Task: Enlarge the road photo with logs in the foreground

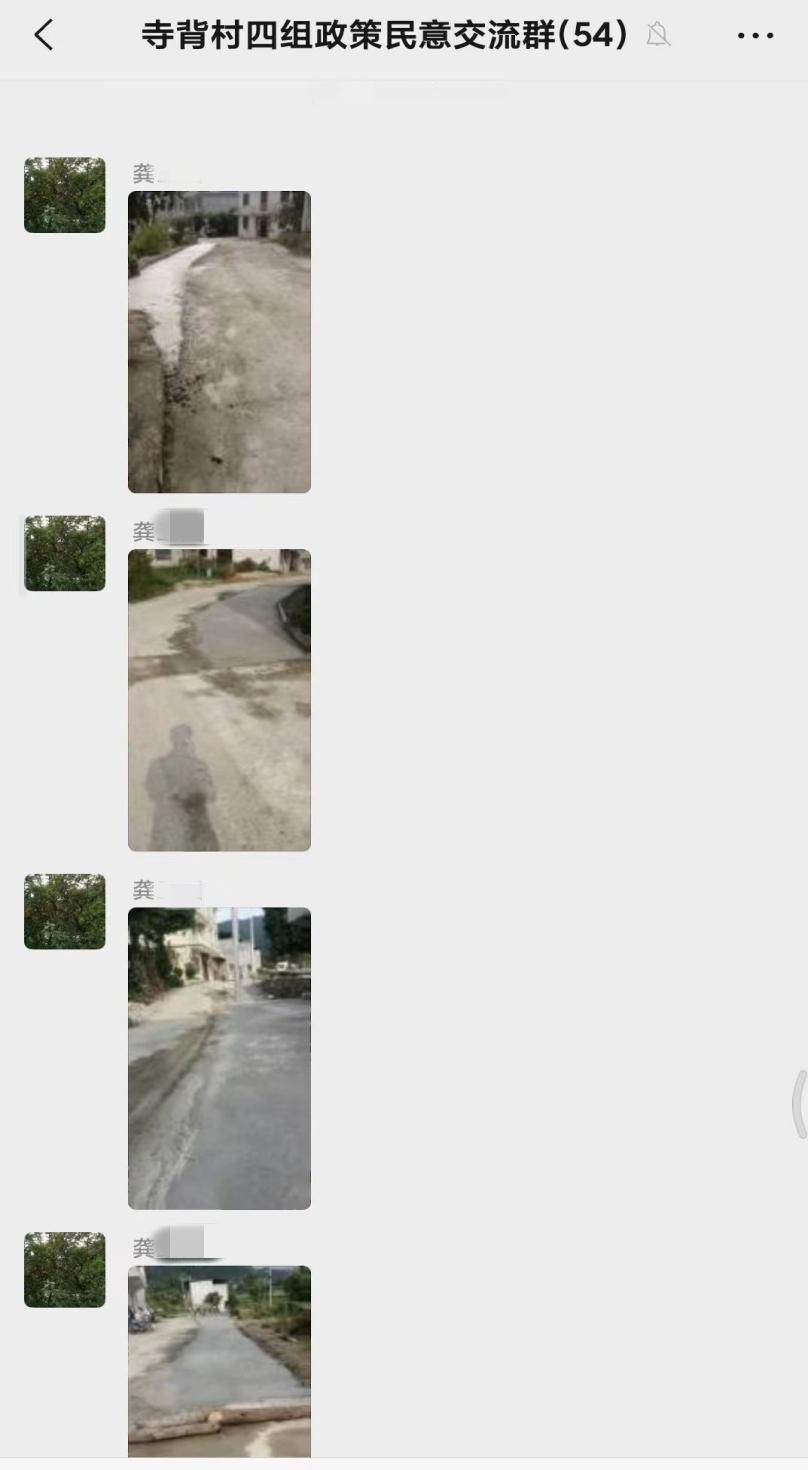Action: [x=219, y=1360]
